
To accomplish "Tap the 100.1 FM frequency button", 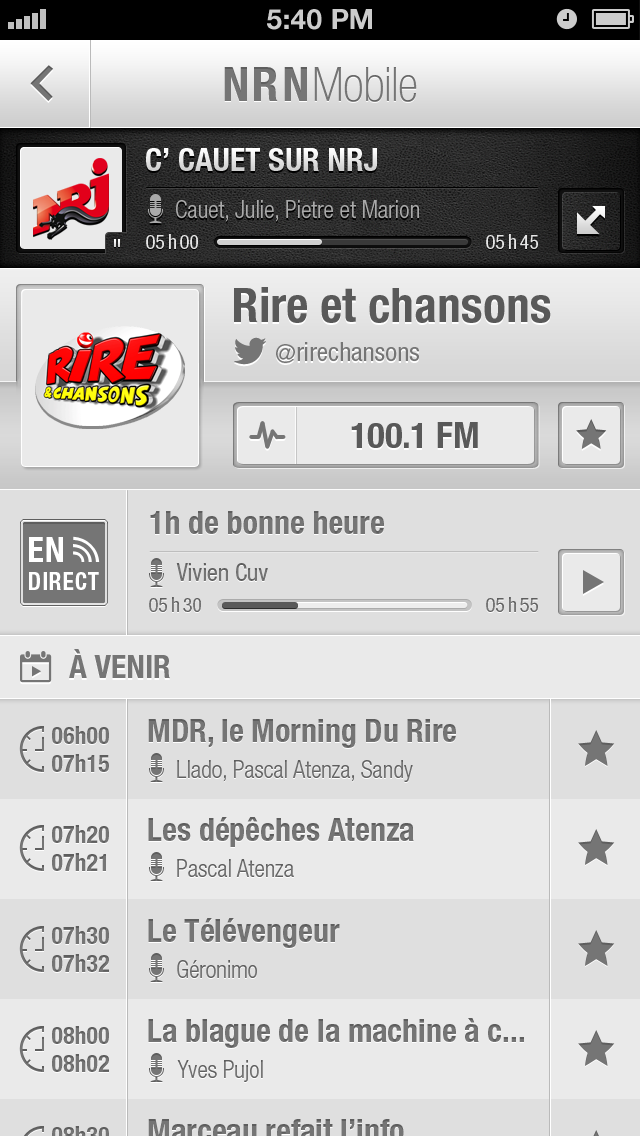I will point(386,435).
